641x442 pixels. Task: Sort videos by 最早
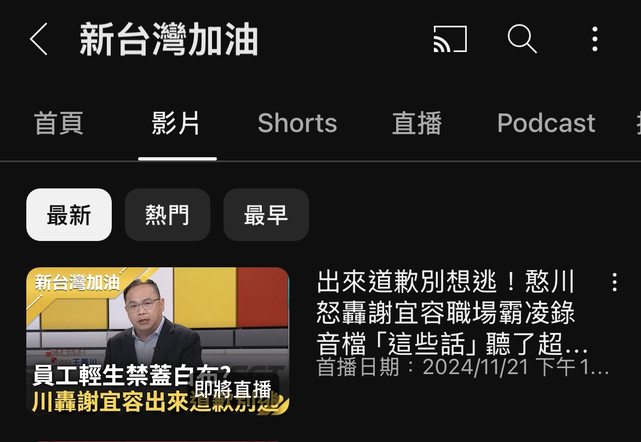click(266, 215)
